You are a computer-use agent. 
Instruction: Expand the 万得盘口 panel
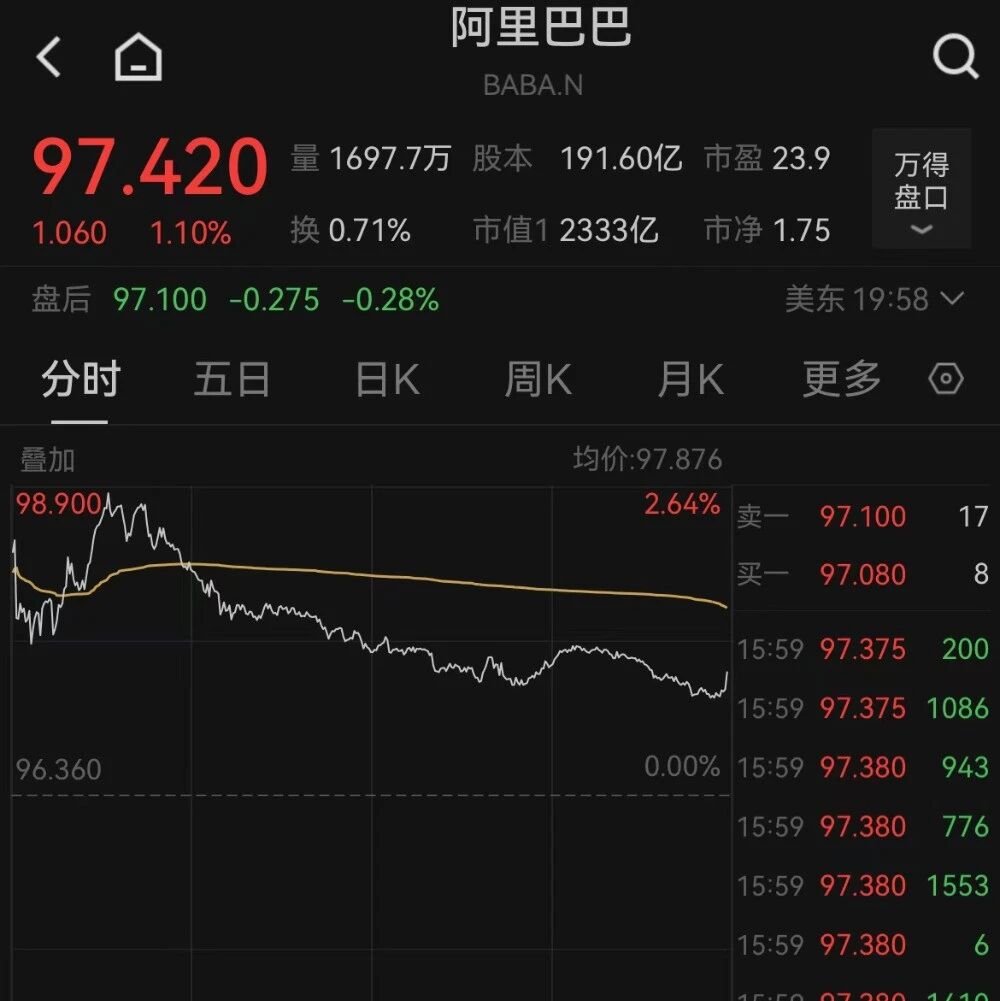pyautogui.click(x=921, y=188)
